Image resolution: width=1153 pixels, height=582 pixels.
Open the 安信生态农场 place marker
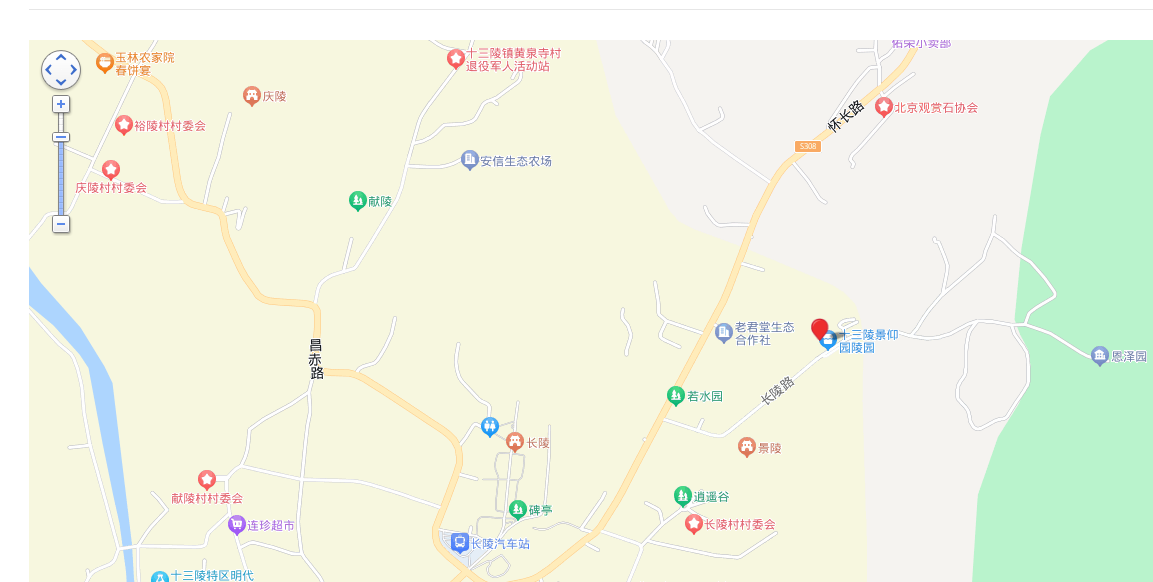pos(469,160)
